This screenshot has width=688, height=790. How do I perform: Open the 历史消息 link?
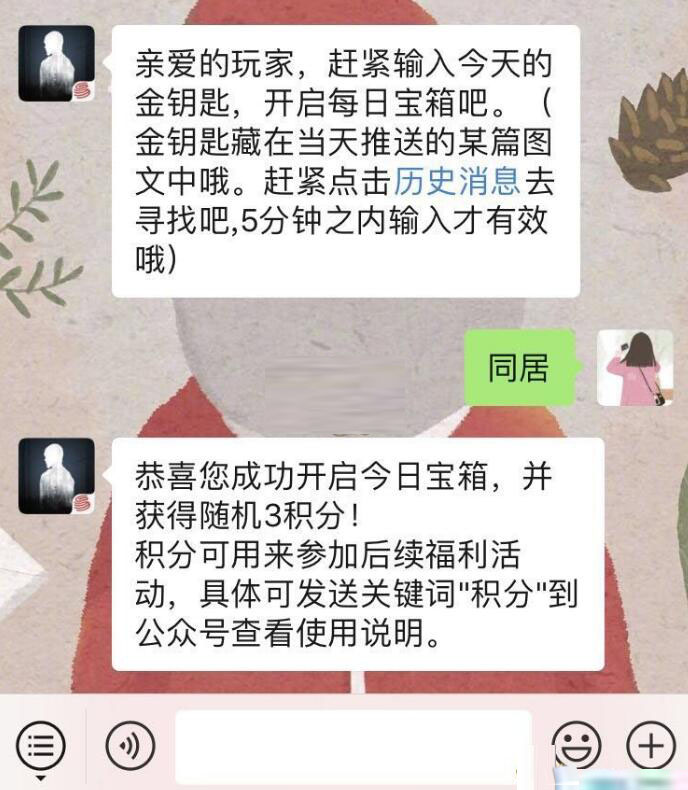[457, 181]
